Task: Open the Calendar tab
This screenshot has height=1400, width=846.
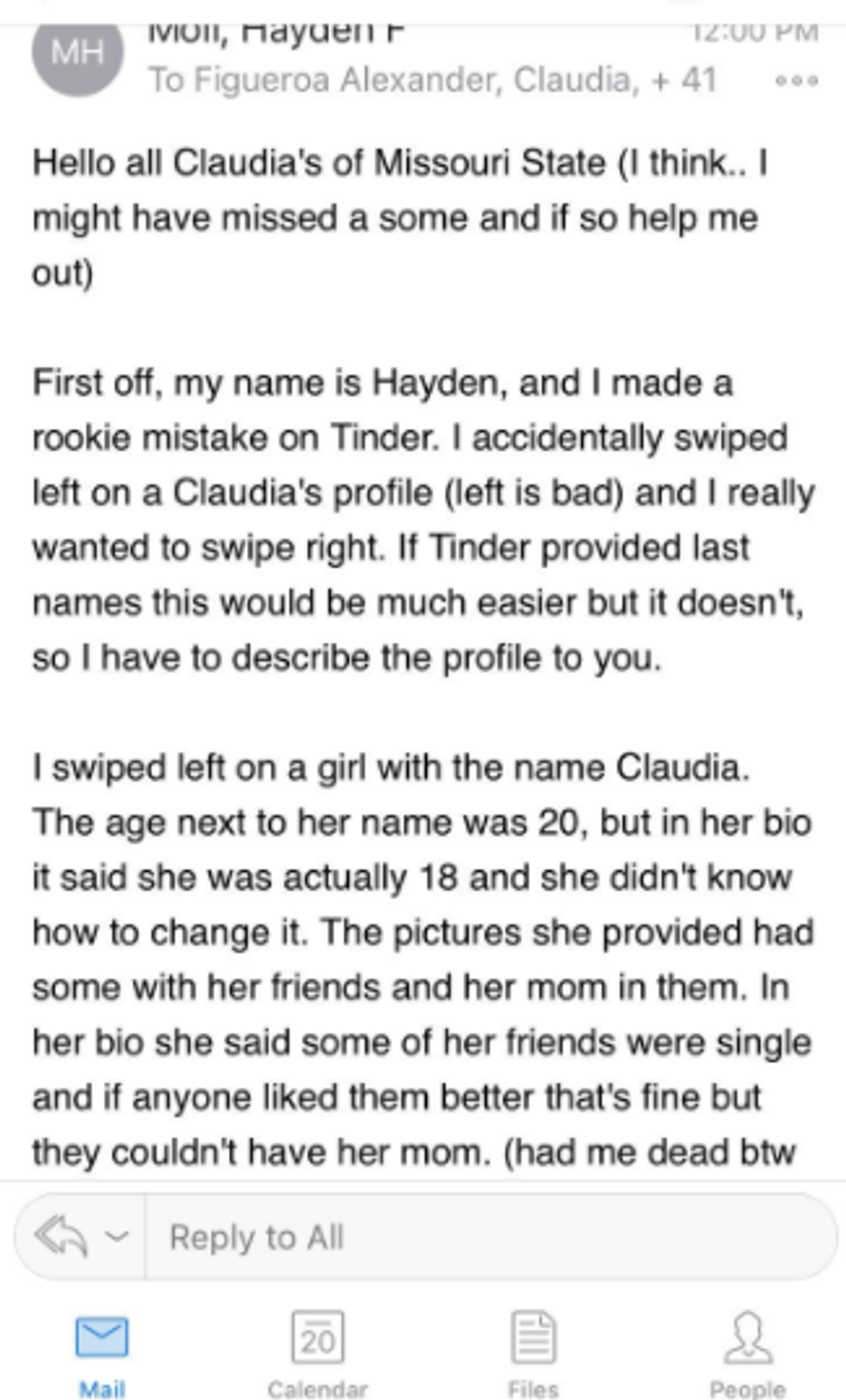Action: (x=318, y=1352)
